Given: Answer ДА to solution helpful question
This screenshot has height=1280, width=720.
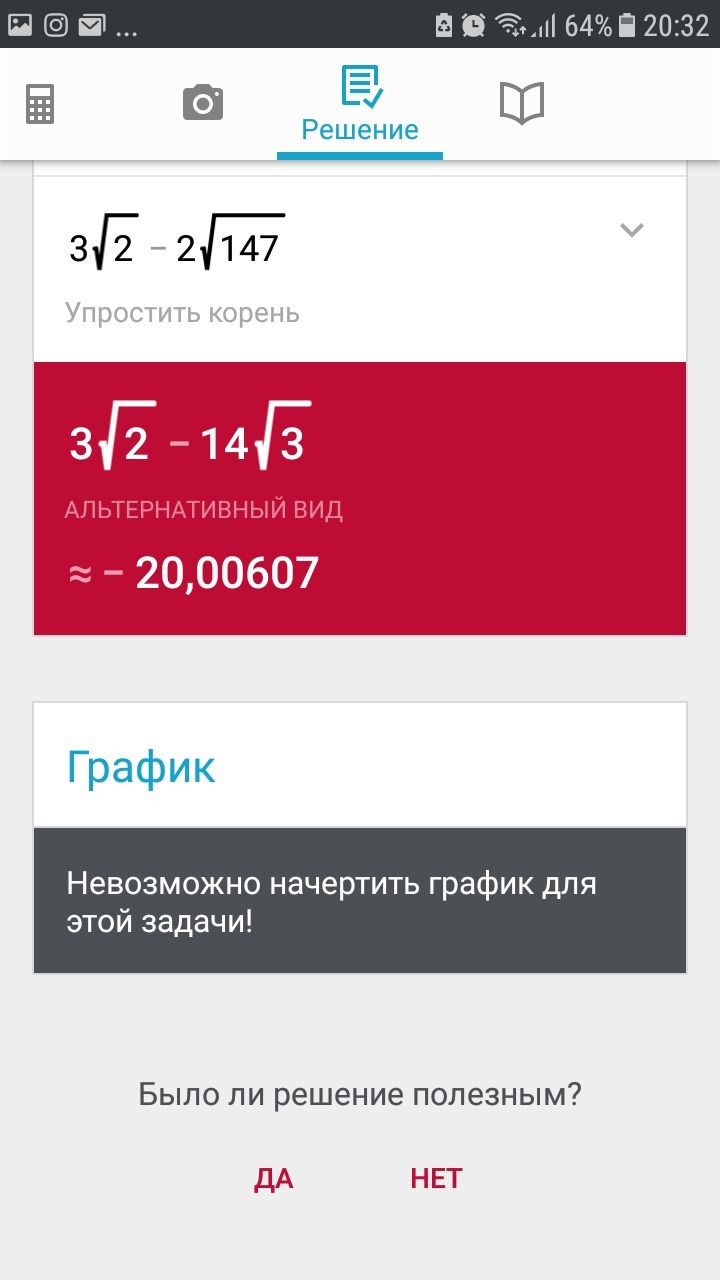Looking at the screenshot, I should 274,1179.
